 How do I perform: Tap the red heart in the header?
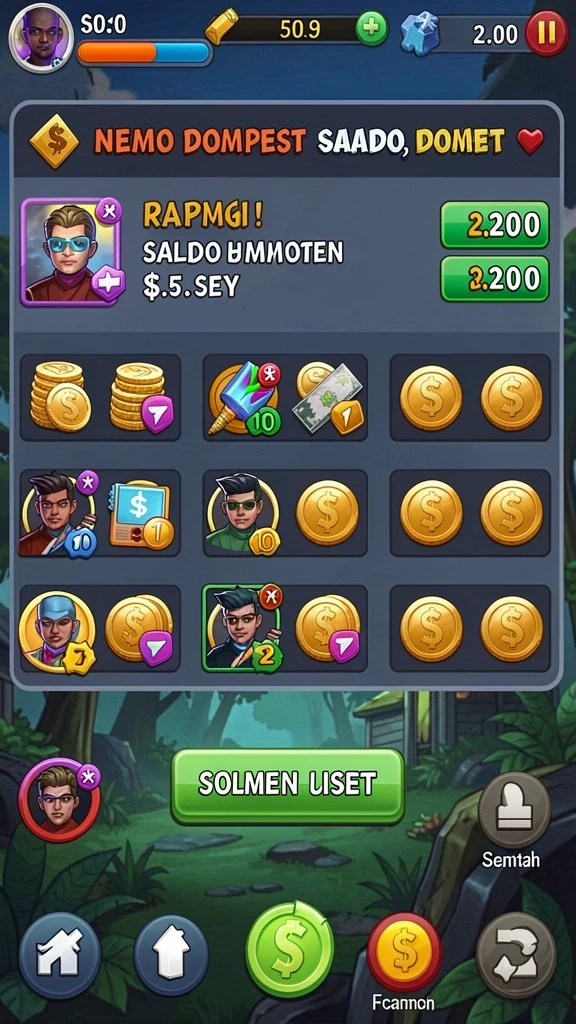530,141
